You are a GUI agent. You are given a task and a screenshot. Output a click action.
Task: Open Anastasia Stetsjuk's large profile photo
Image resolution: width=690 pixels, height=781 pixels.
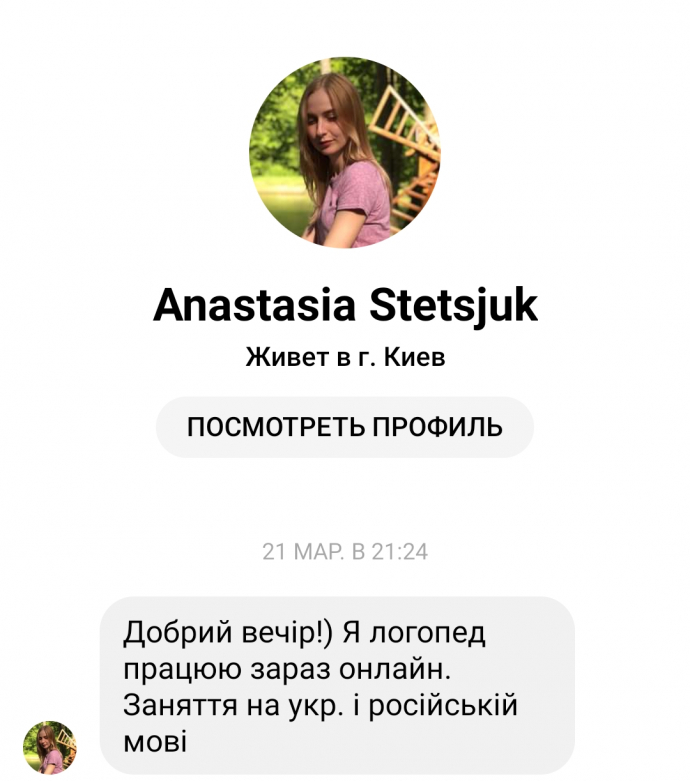[344, 153]
